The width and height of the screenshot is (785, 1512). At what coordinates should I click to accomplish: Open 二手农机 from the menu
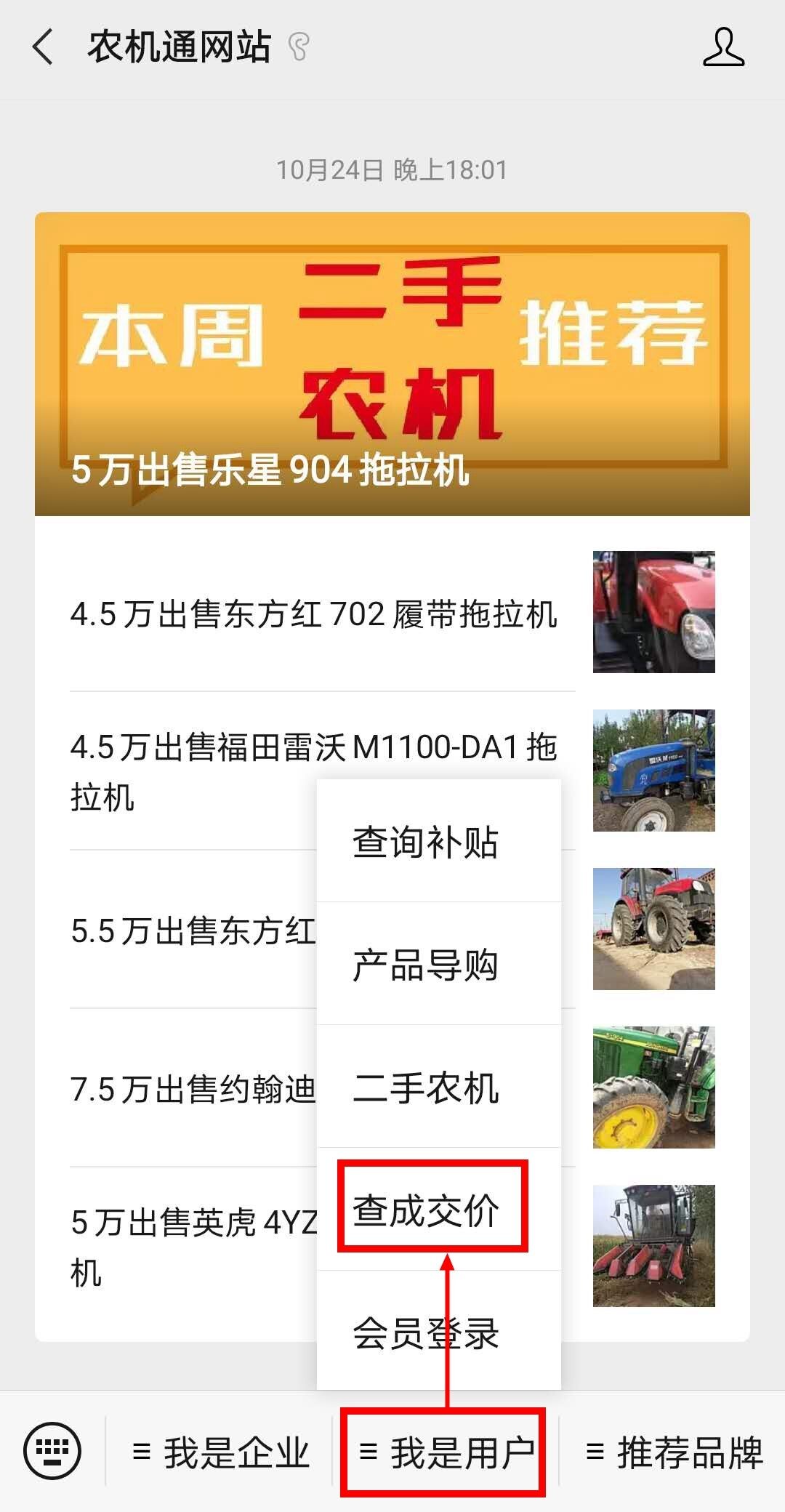(x=426, y=1088)
